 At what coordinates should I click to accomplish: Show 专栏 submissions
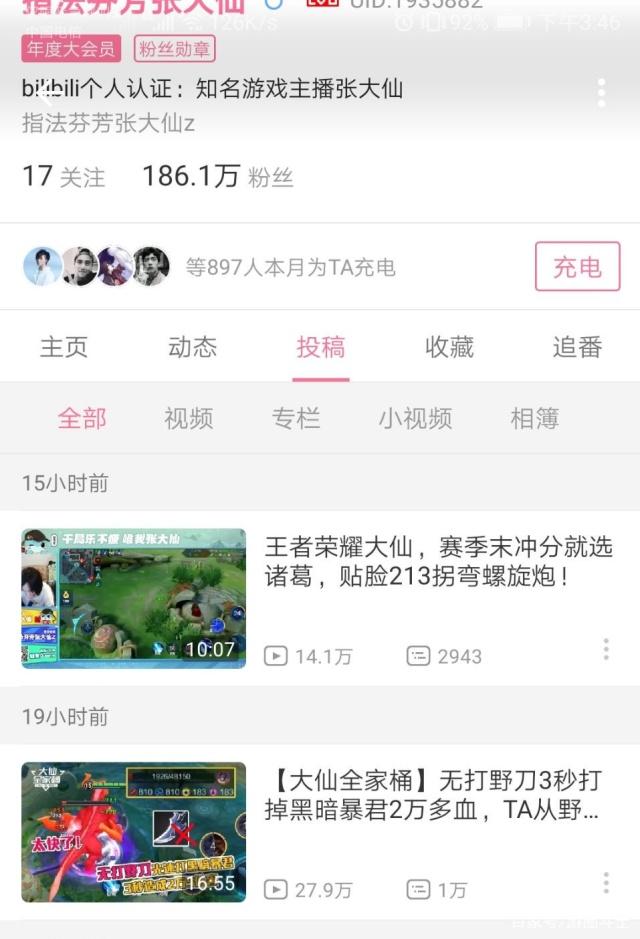tap(296, 418)
